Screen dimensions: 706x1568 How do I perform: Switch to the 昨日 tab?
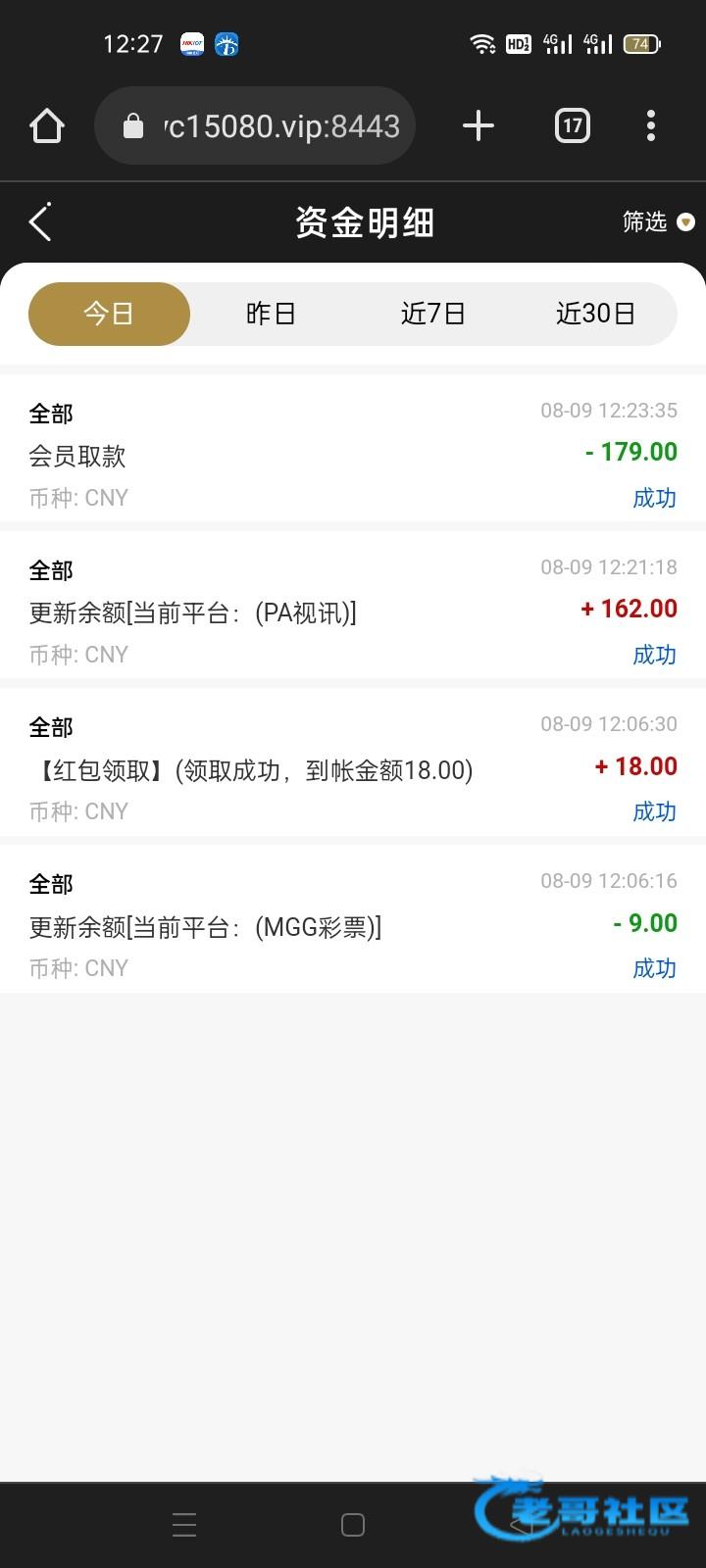click(x=271, y=314)
